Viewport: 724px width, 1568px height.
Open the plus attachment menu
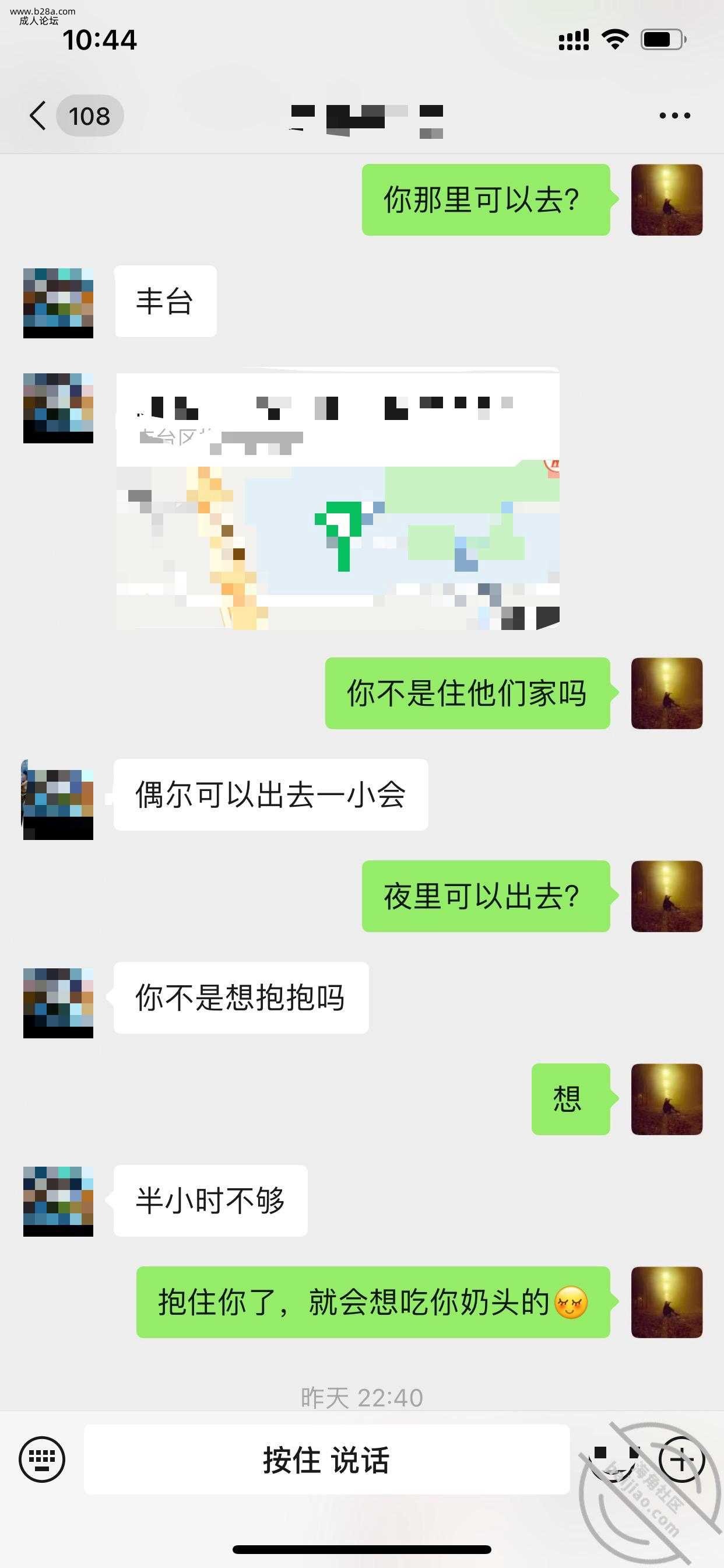681,1459
